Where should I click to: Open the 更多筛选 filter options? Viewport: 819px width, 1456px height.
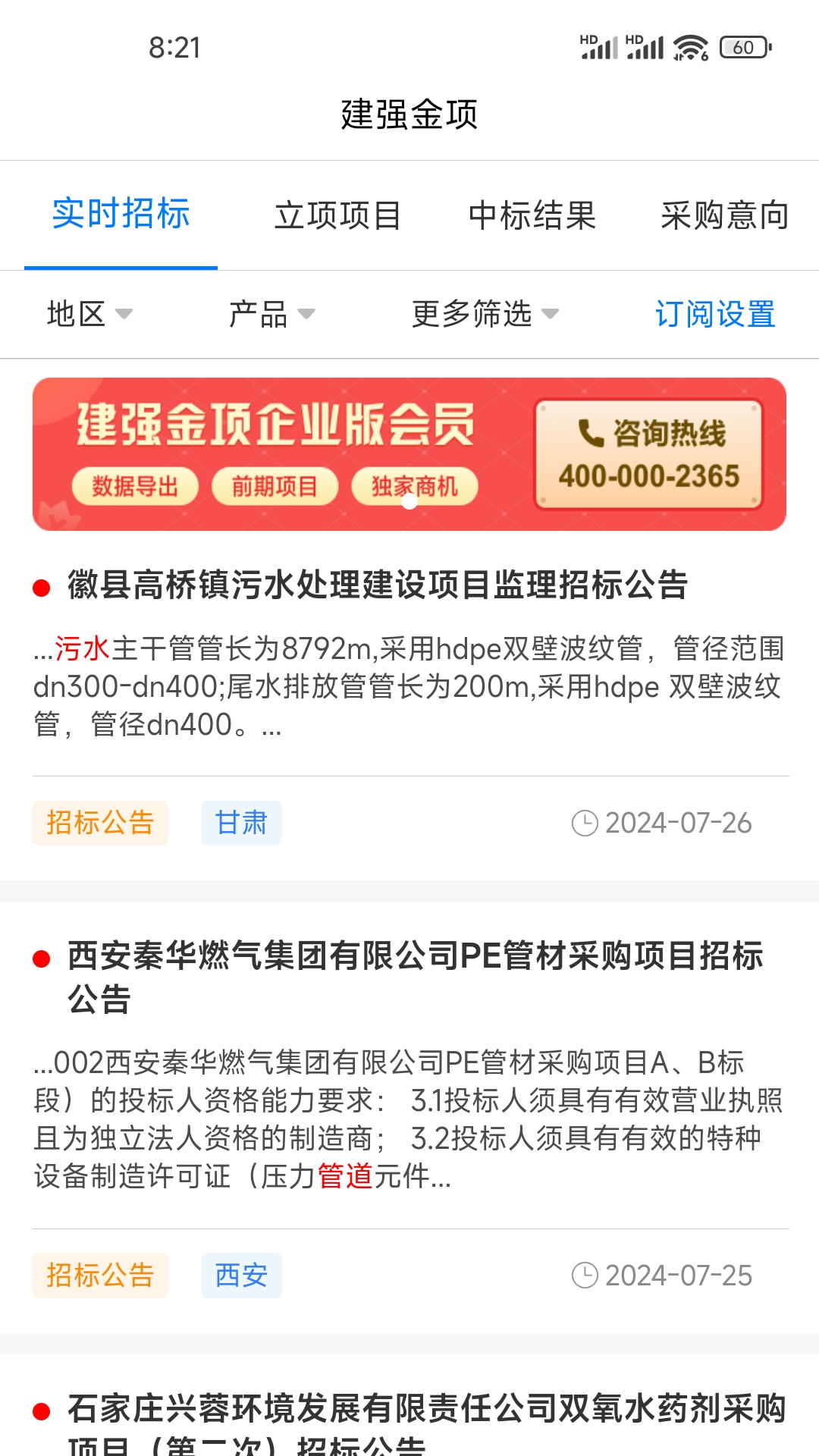(485, 314)
